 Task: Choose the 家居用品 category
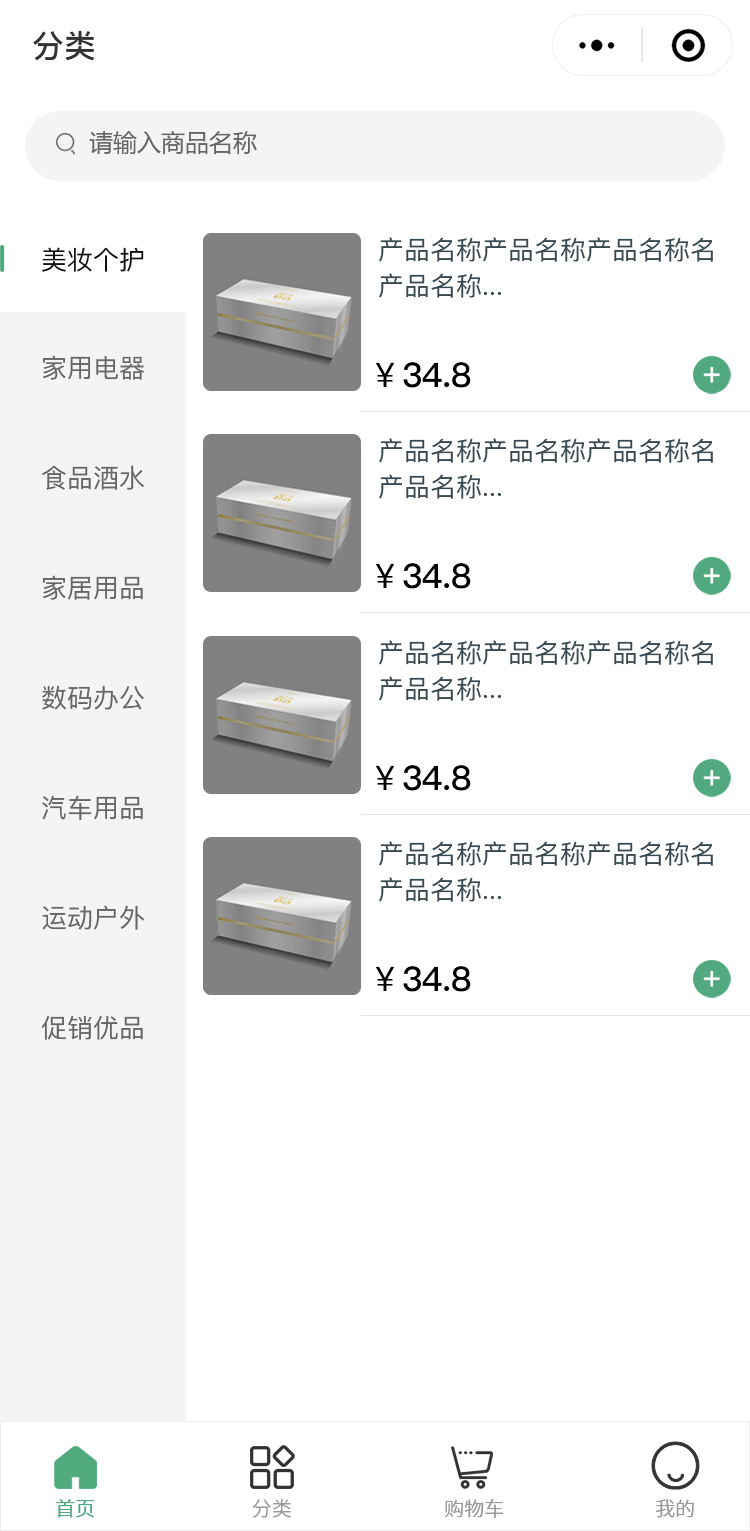pyautogui.click(x=93, y=588)
